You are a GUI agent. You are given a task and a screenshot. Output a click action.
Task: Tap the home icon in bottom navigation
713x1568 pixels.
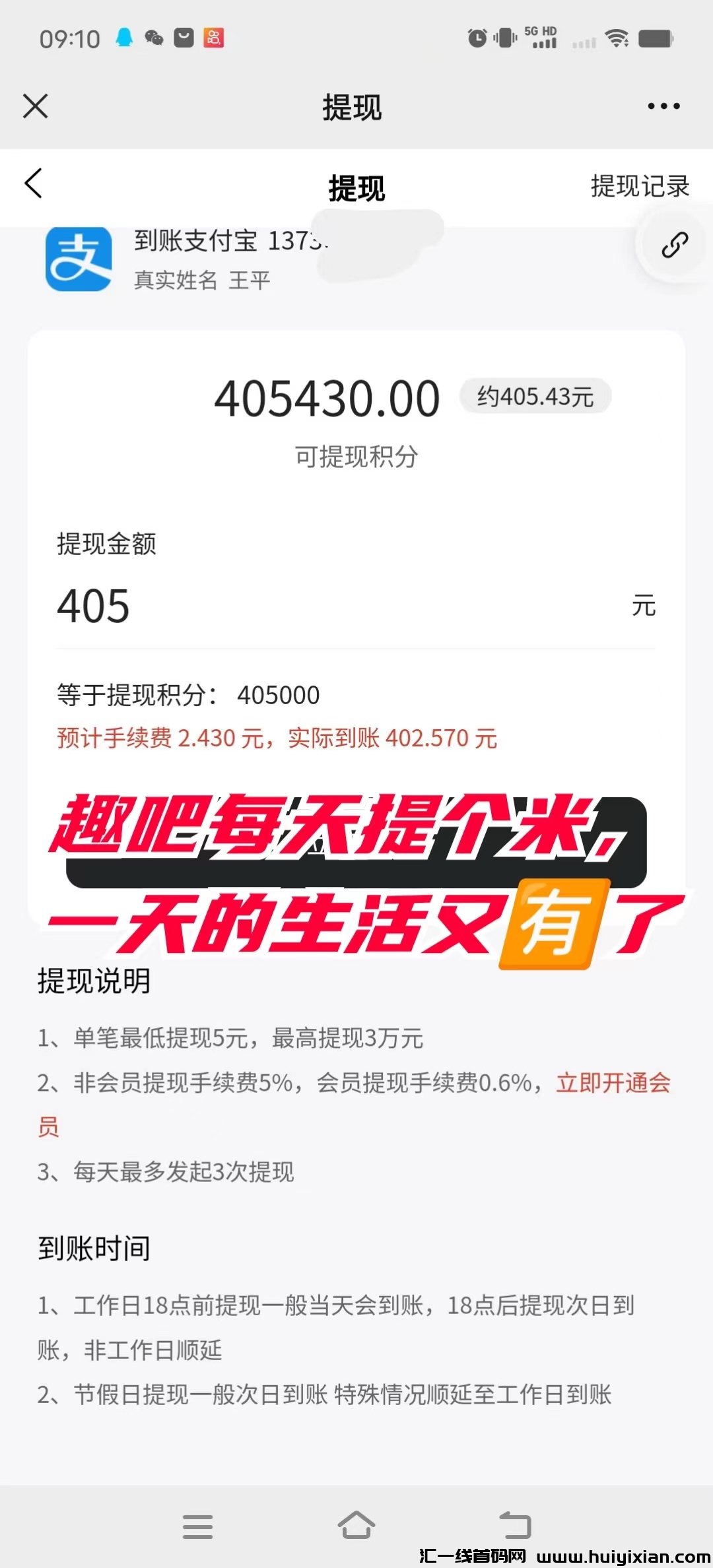(356, 1526)
